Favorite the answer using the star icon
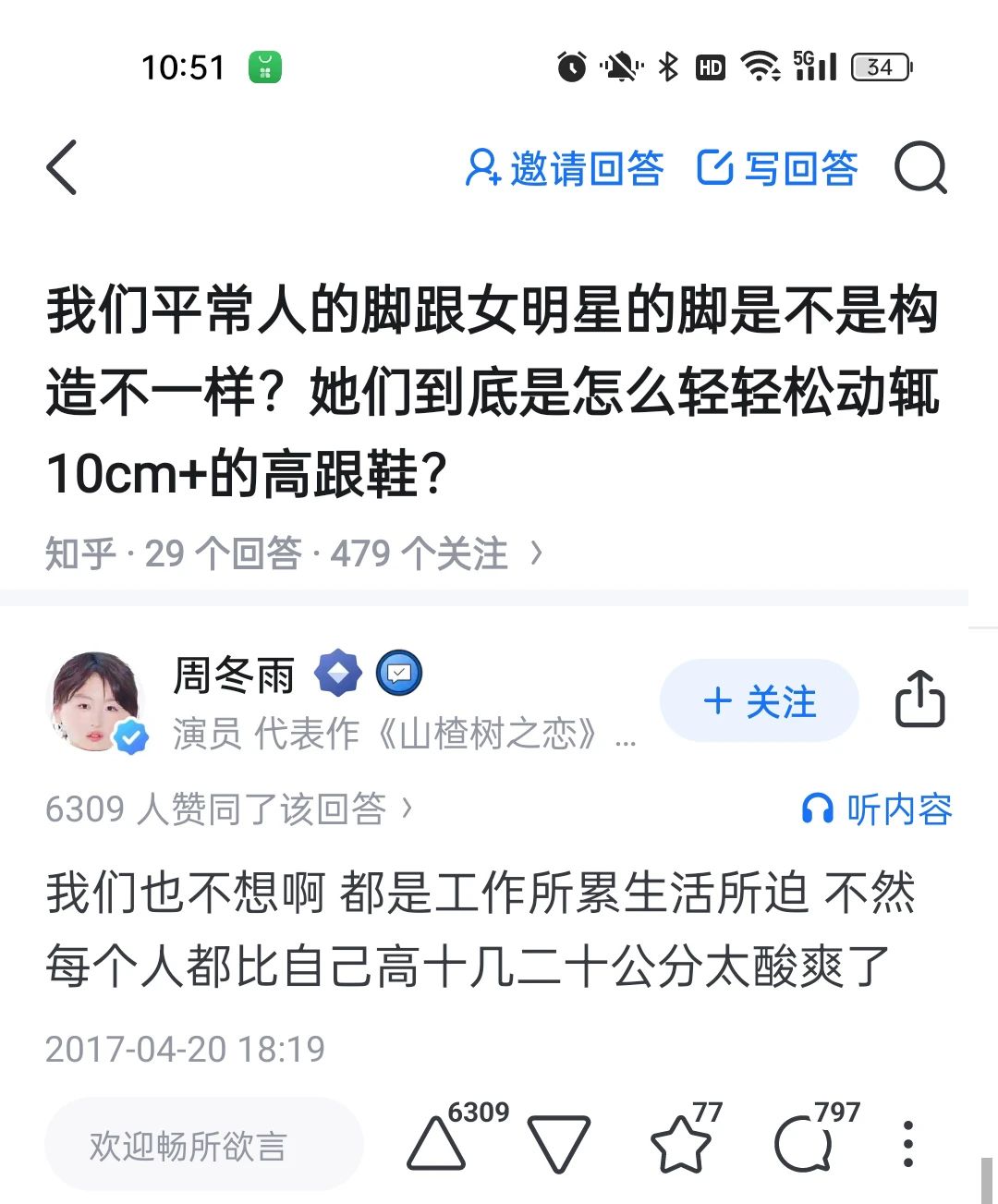 pos(682,1144)
